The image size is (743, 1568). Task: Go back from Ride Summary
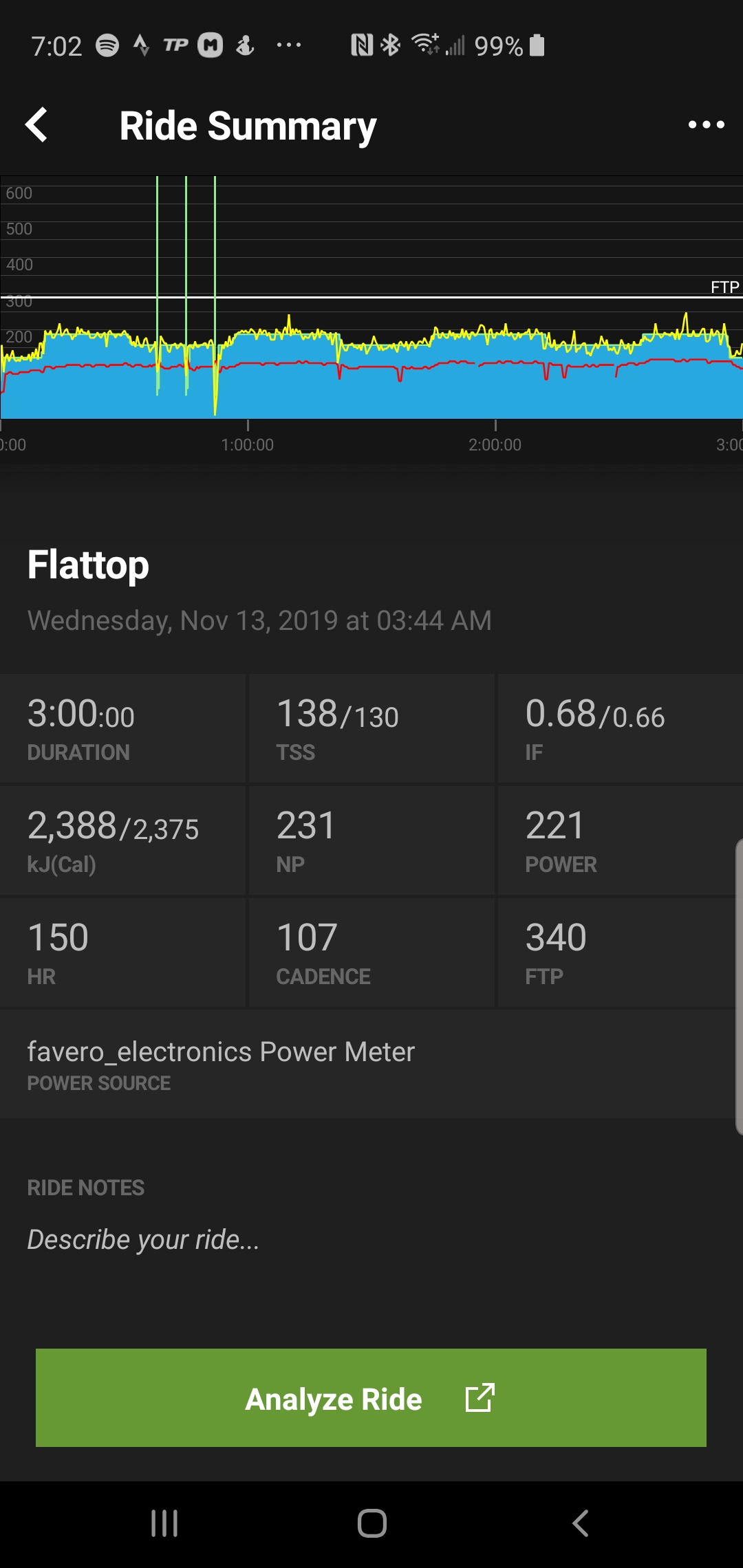tap(37, 125)
